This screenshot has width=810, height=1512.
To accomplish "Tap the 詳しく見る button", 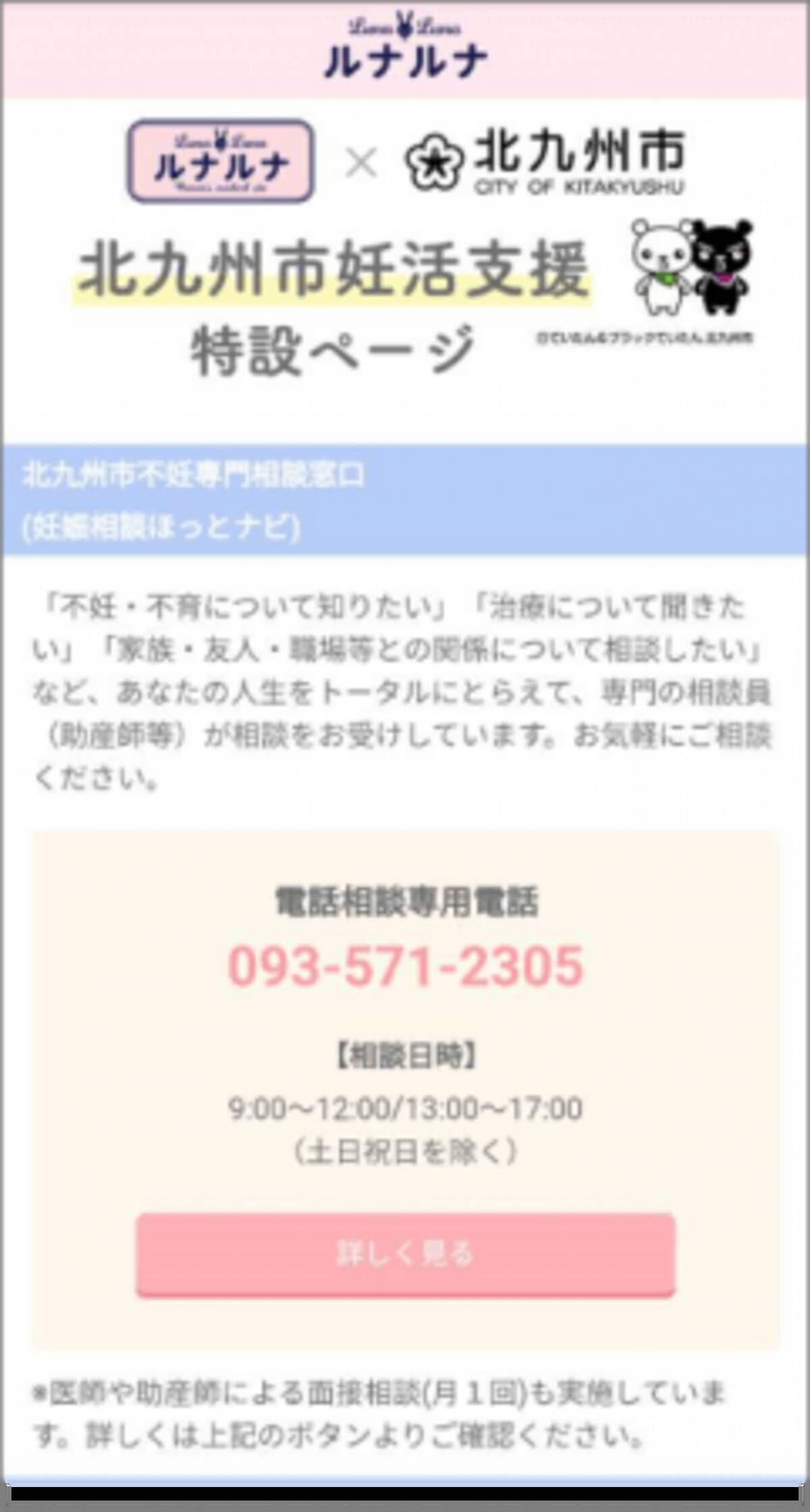I will pyautogui.click(x=405, y=1254).
